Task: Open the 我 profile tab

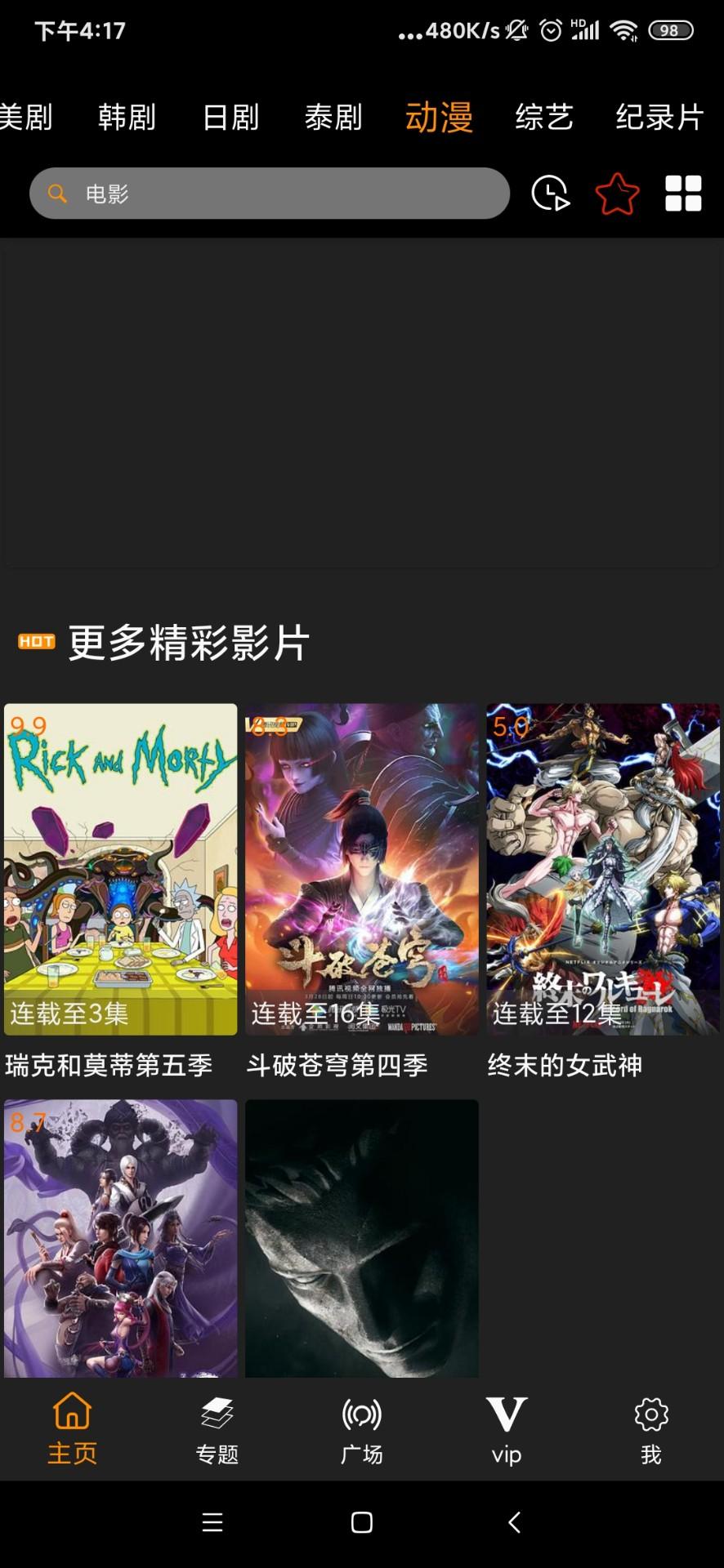Action: [651, 1429]
